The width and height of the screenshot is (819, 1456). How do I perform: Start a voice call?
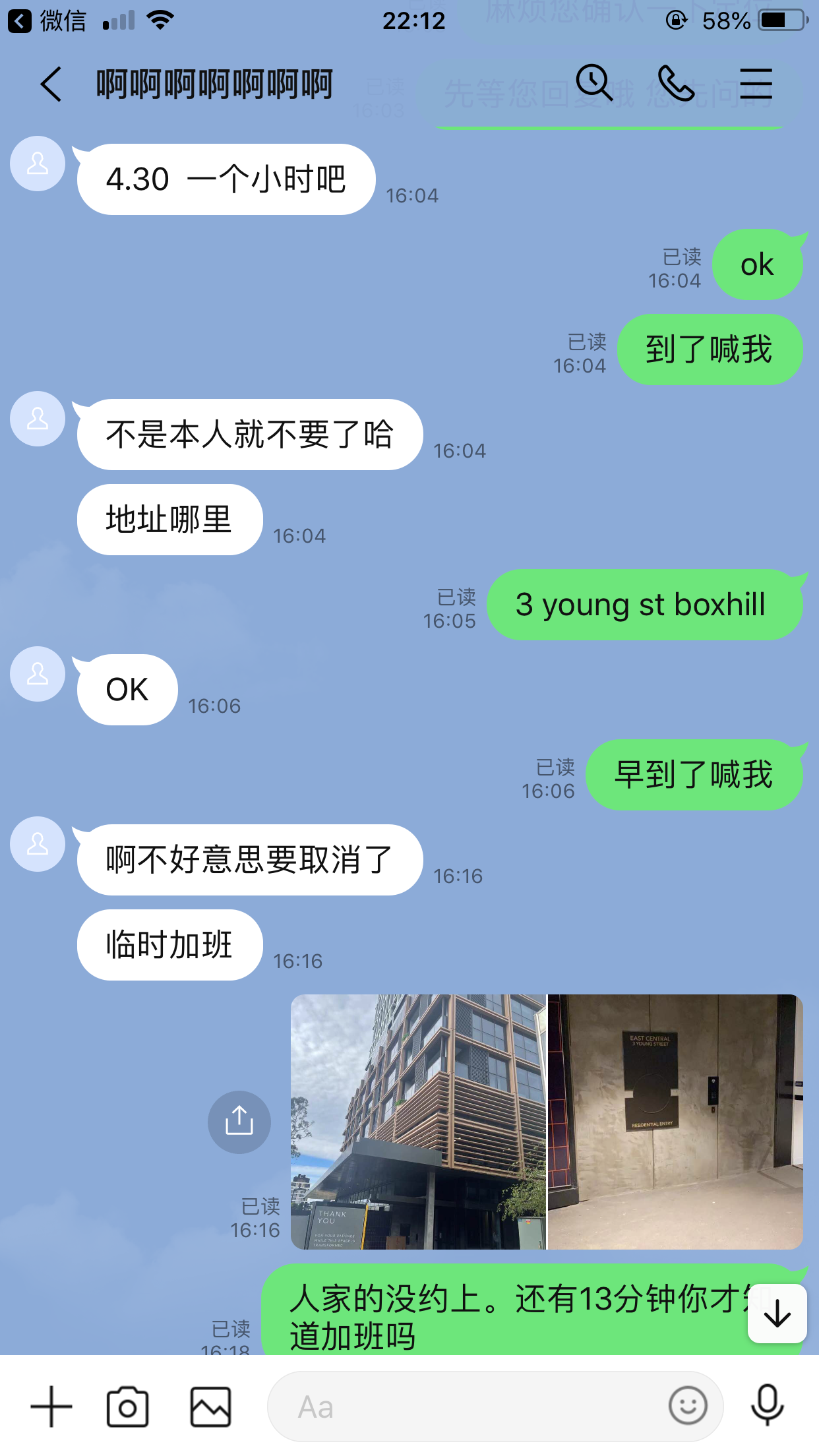coord(676,84)
